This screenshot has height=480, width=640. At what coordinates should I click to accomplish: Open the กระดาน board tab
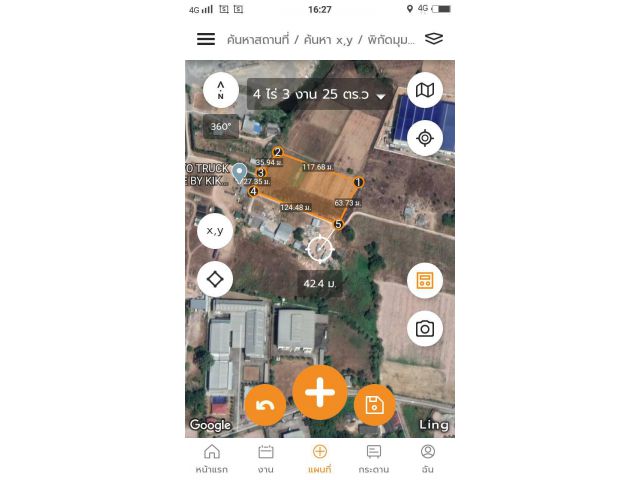click(374, 459)
